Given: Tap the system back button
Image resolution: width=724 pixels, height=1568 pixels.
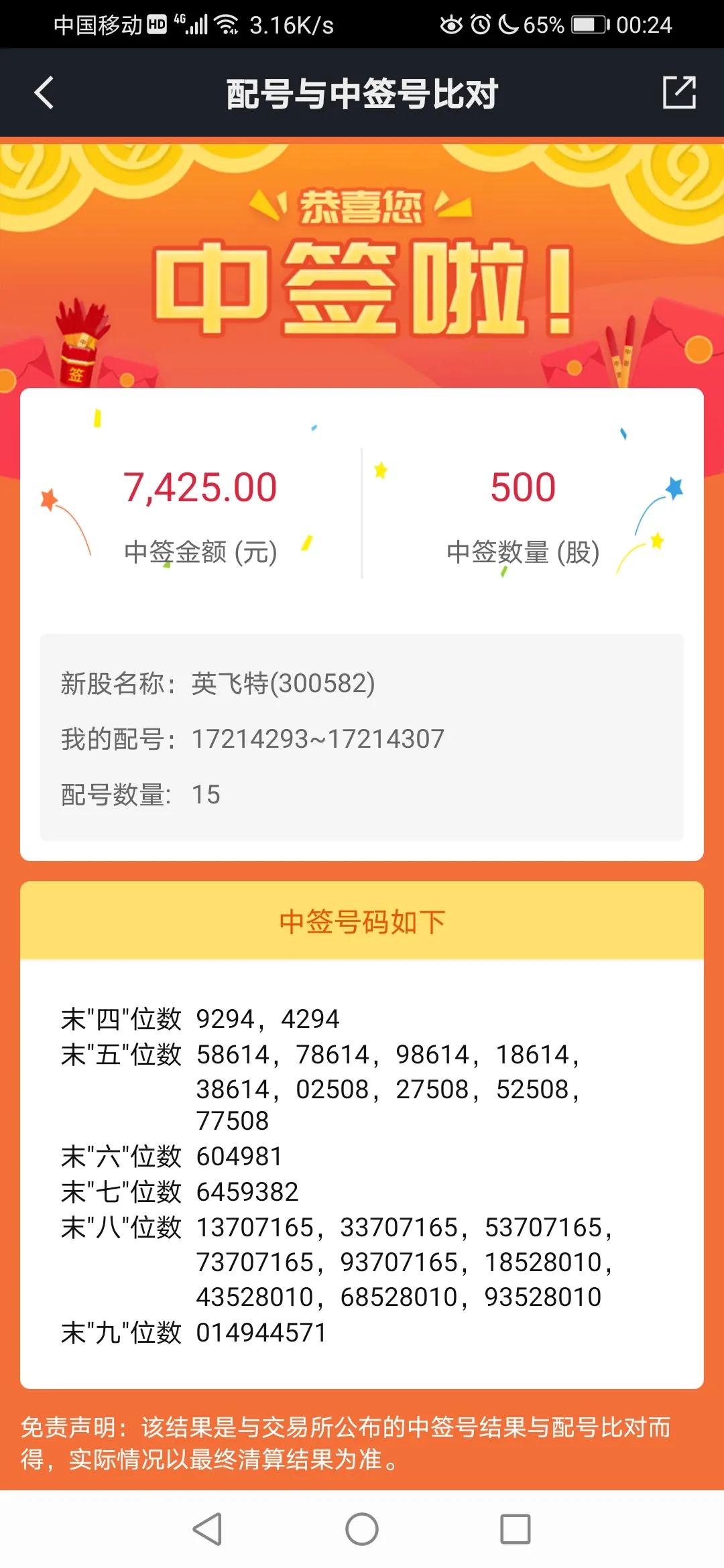Looking at the screenshot, I should coord(207,1528).
